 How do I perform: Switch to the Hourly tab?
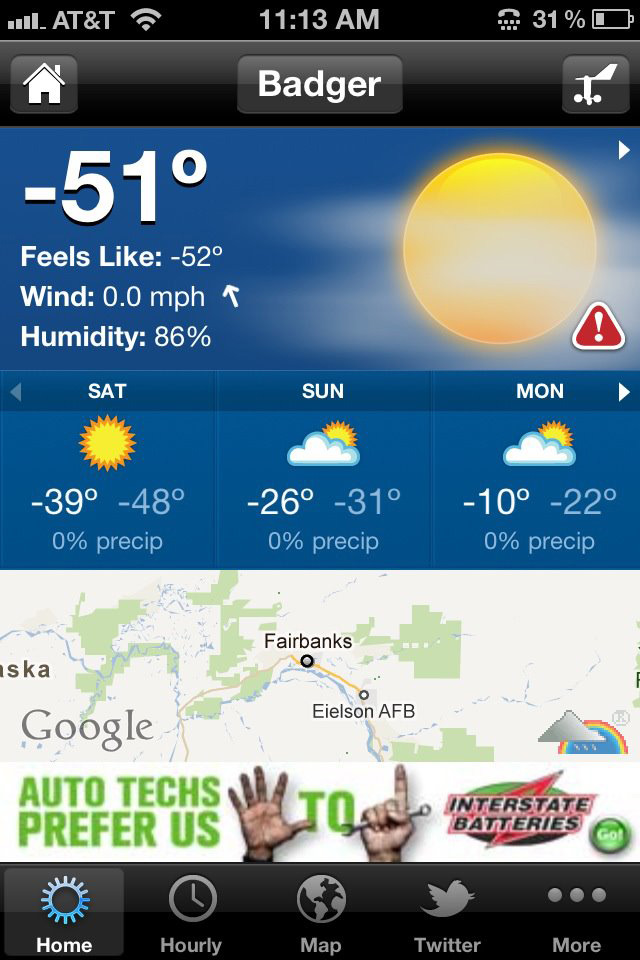(191, 912)
